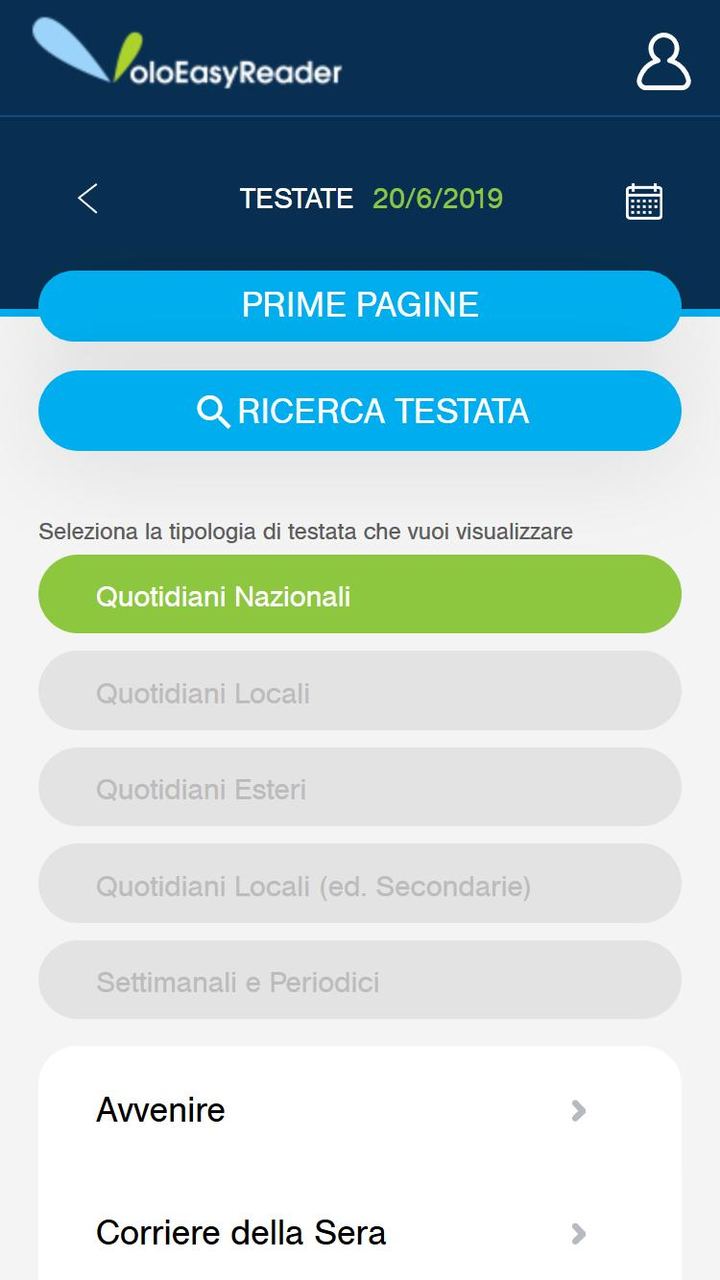This screenshot has height=1280, width=720.
Task: Click the Seleziona la tipologia instruction text
Action: (304, 532)
